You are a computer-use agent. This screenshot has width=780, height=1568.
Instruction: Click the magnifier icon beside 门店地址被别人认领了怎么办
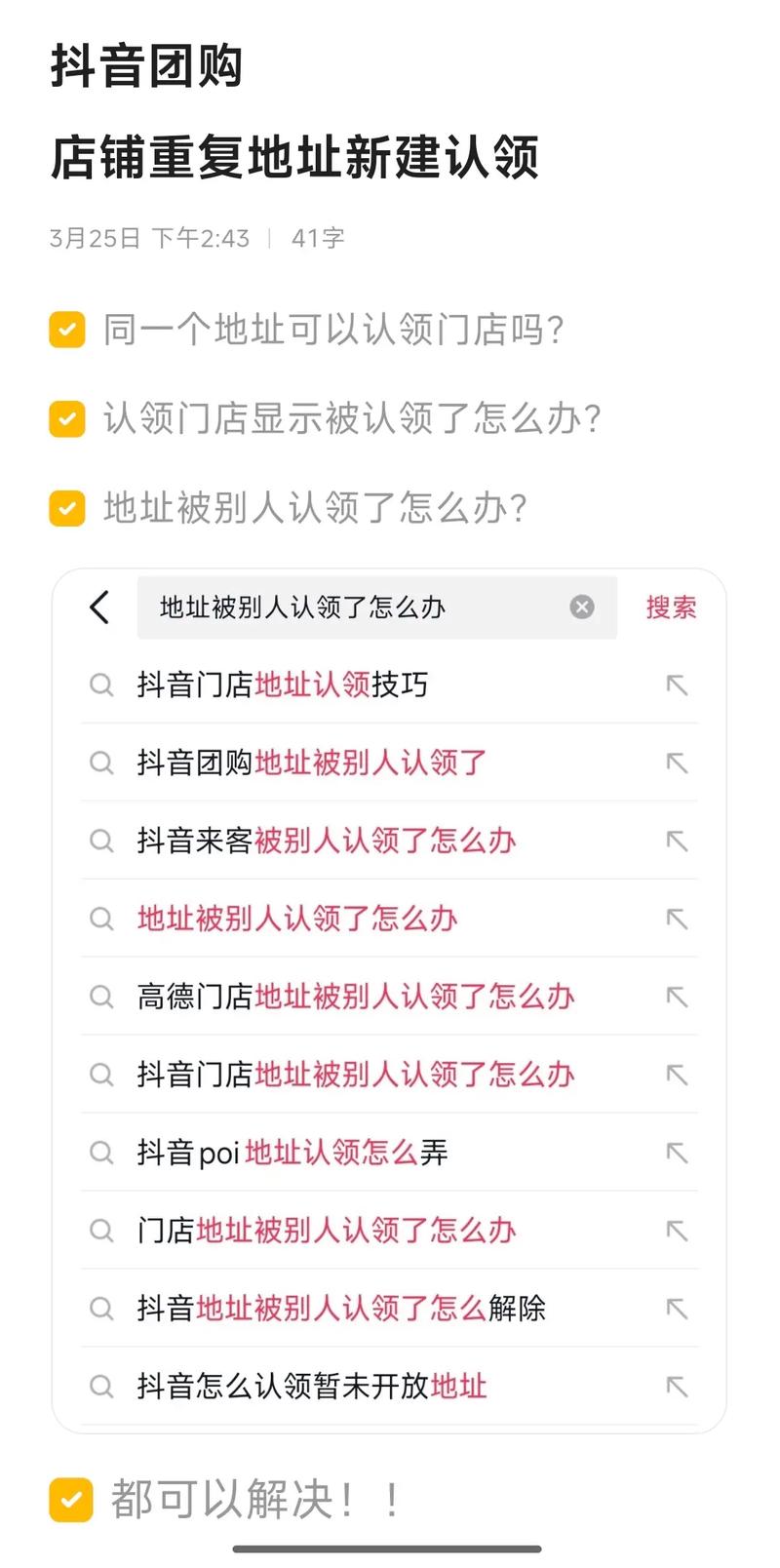(101, 1231)
